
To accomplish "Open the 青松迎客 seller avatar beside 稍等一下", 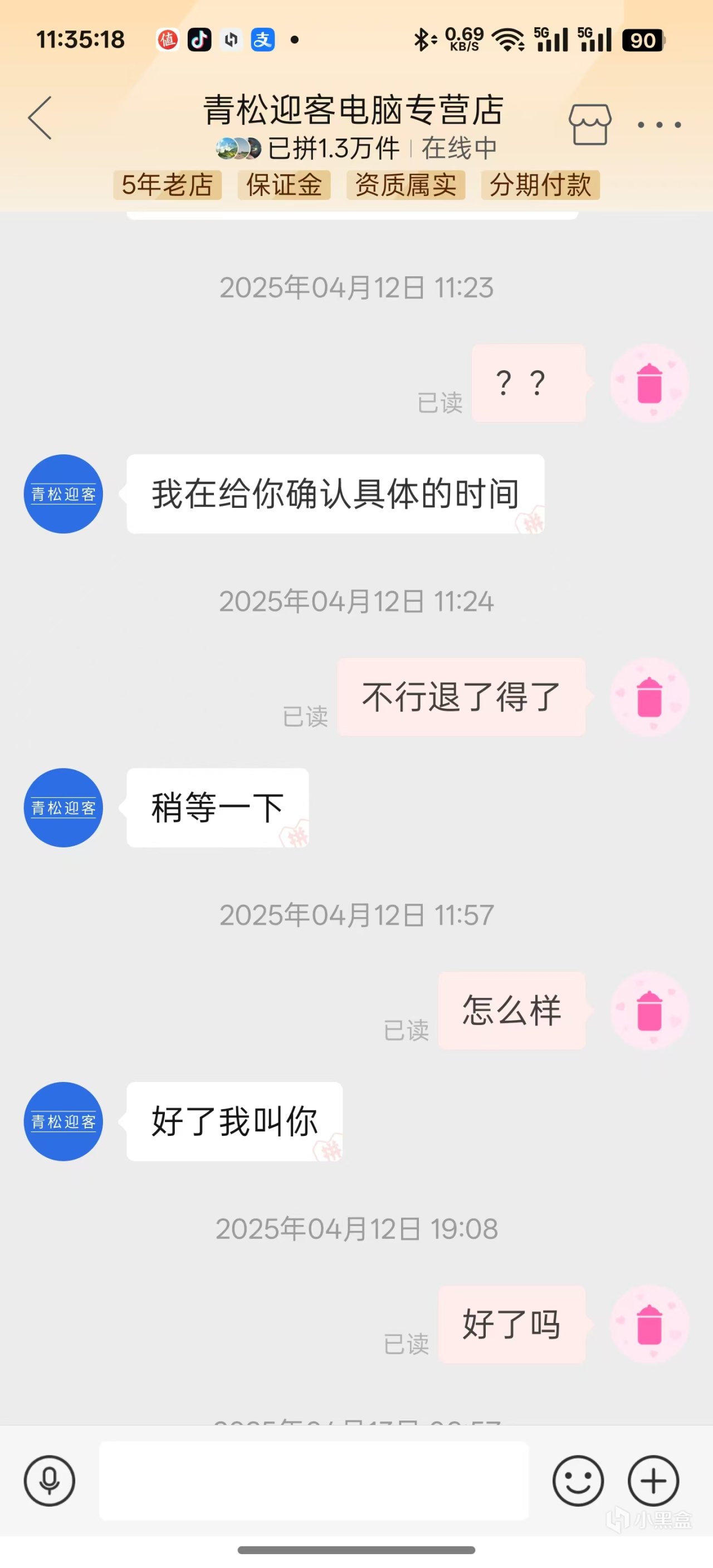I will coord(64,808).
